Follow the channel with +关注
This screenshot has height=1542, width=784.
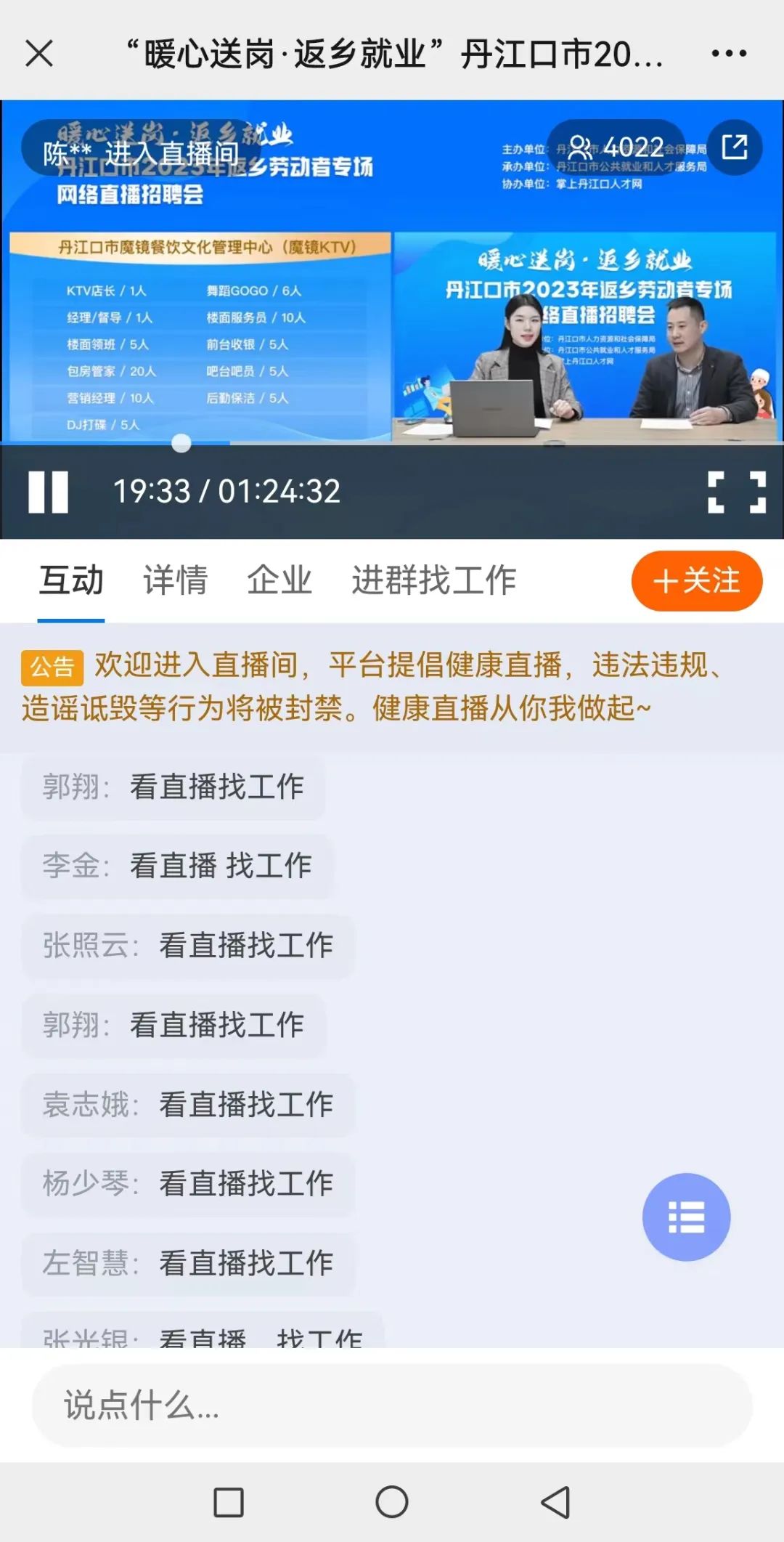696,581
